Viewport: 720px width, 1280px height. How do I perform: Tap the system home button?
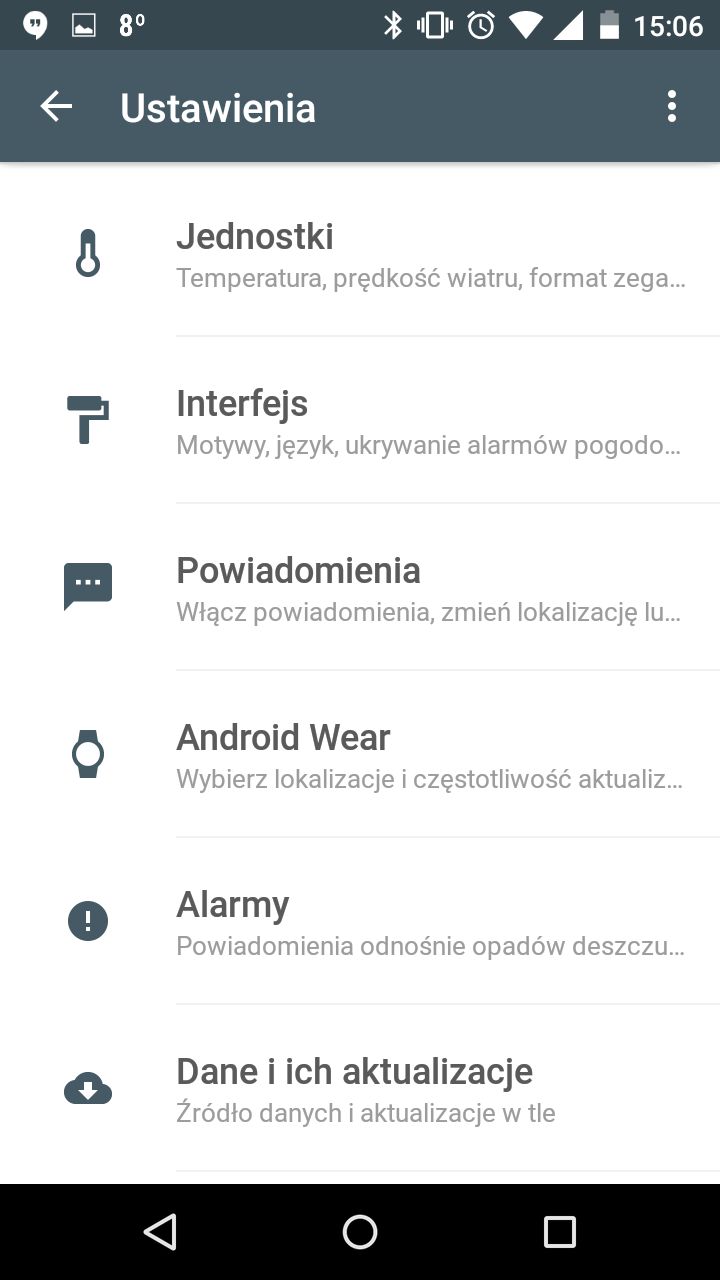coord(360,1232)
